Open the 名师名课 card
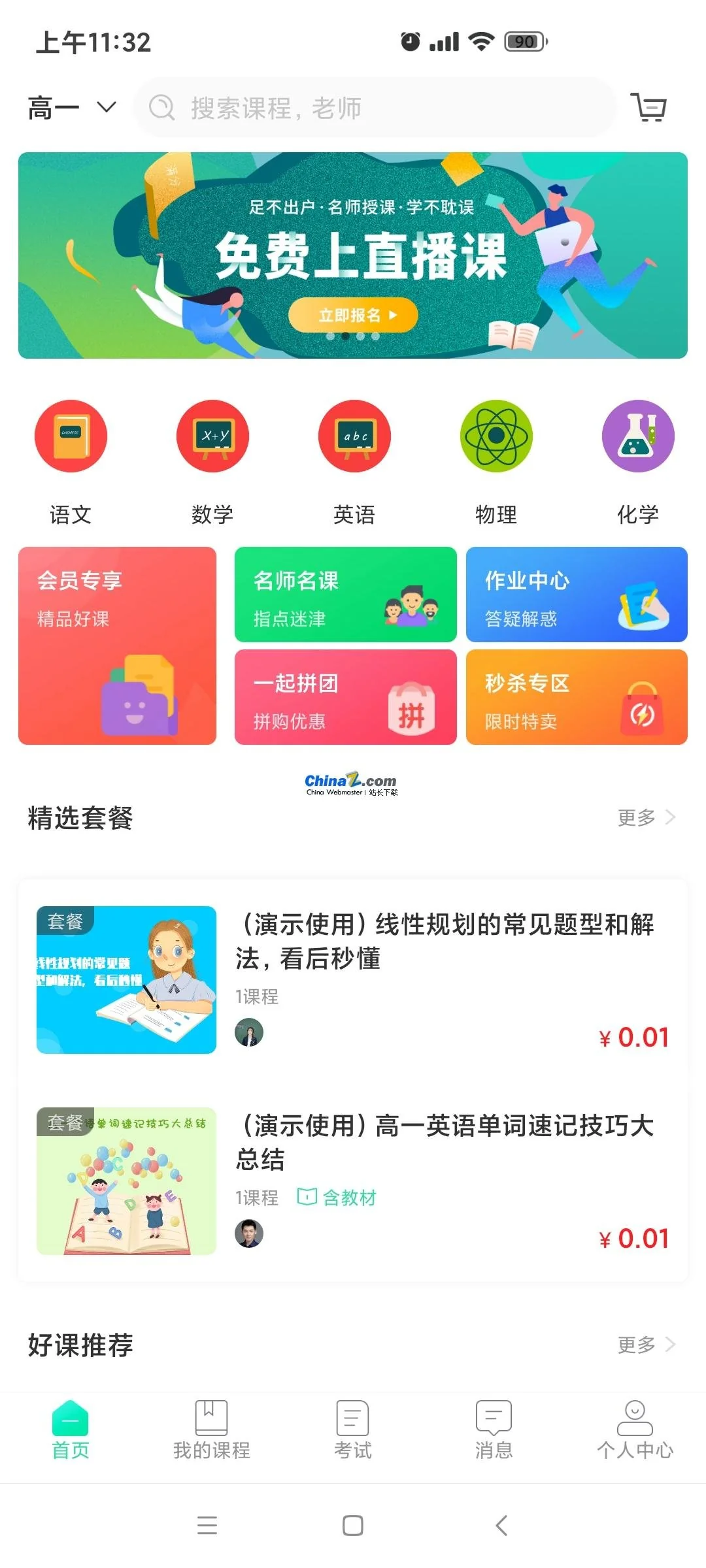The height and width of the screenshot is (1568, 706). pyautogui.click(x=345, y=595)
